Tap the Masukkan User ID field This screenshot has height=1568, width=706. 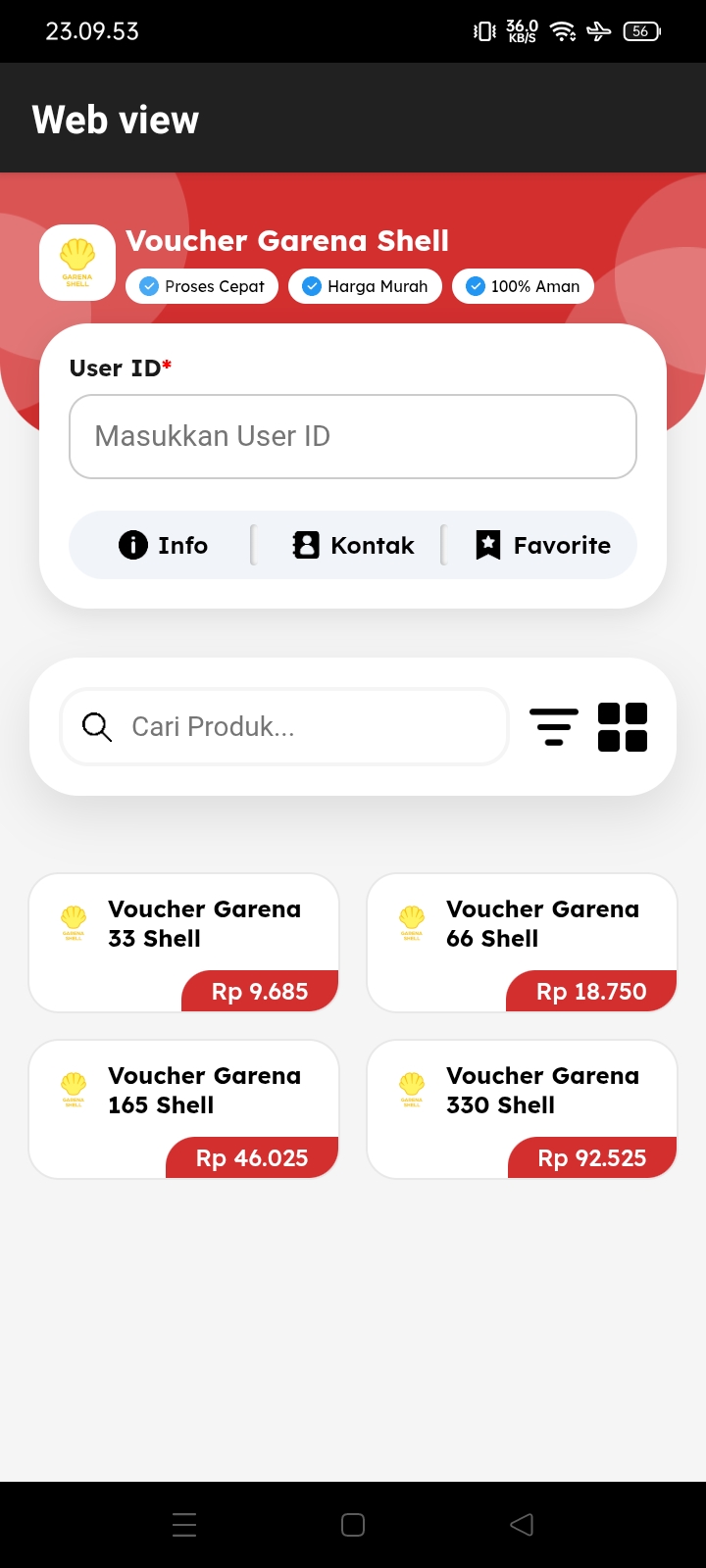coord(353,436)
